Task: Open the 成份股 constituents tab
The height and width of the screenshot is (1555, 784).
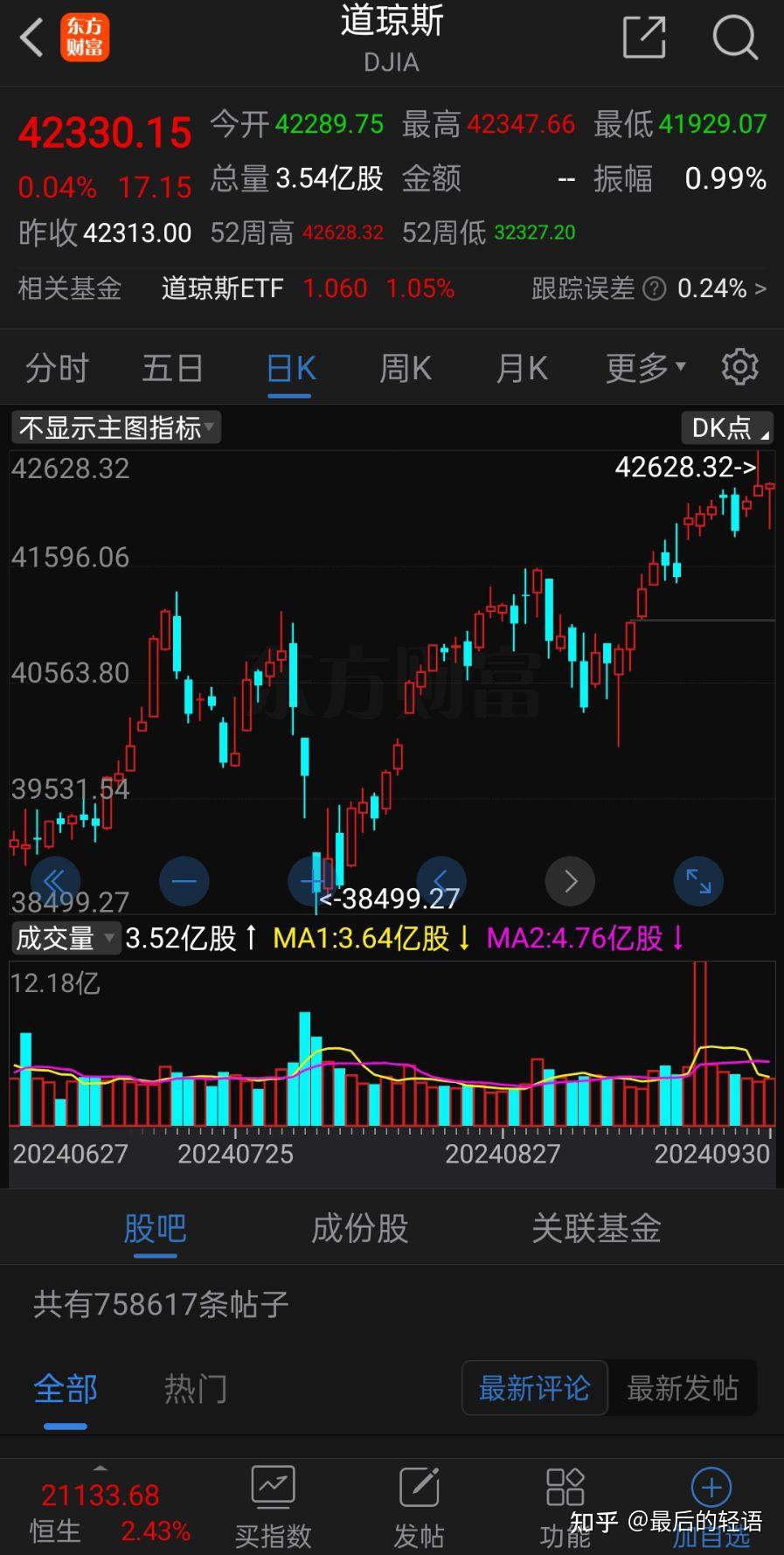Action: [x=359, y=1228]
